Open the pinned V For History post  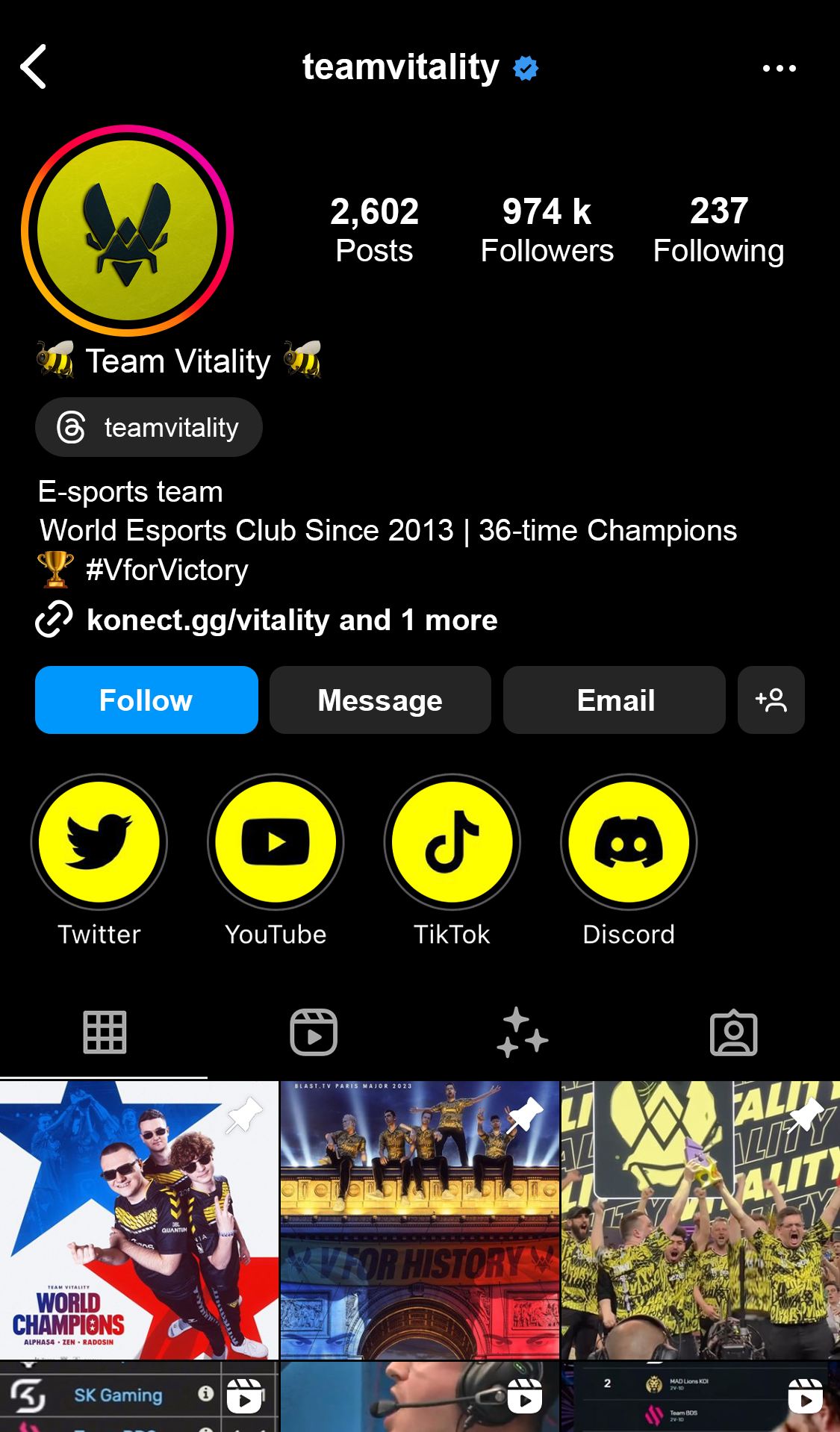pyautogui.click(x=420, y=1220)
